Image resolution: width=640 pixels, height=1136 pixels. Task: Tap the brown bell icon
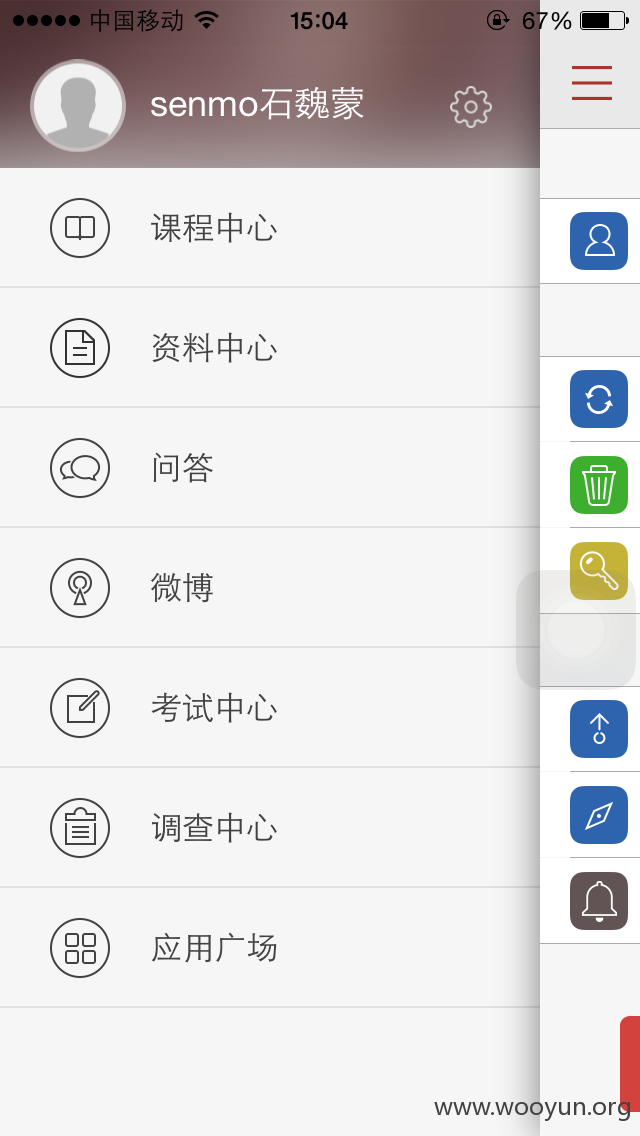pos(599,901)
